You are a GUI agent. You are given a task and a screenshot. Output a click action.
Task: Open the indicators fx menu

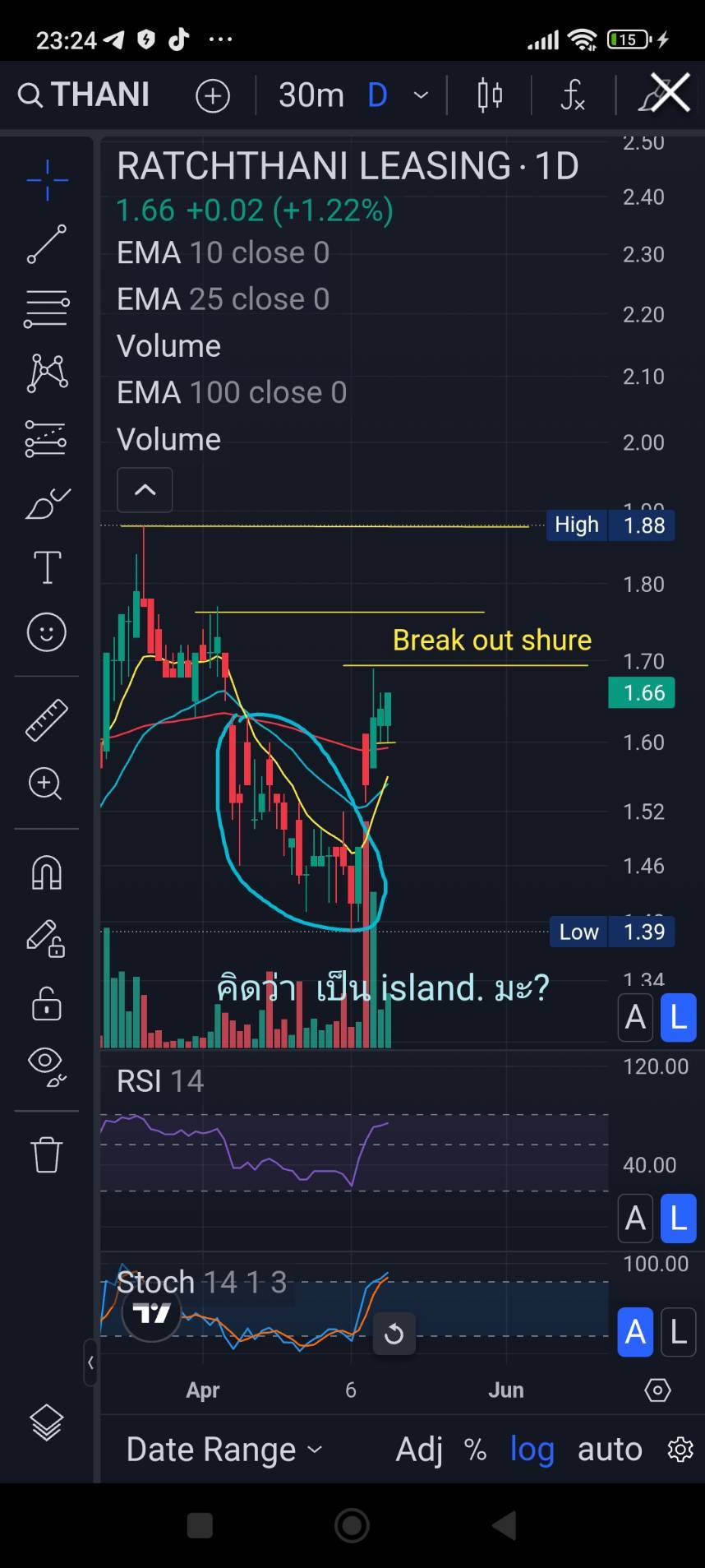(573, 95)
